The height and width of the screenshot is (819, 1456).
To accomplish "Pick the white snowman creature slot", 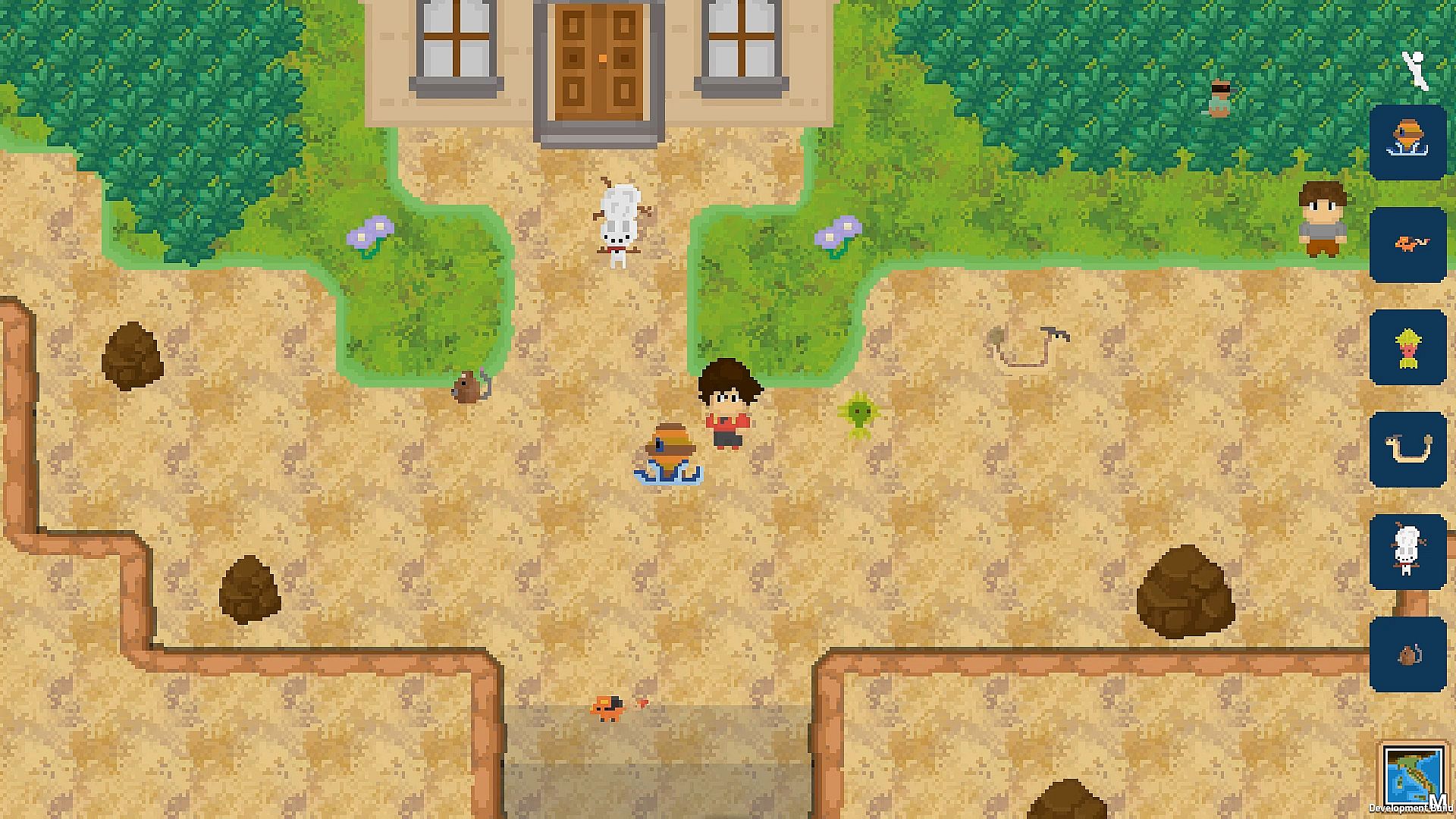I will [x=1407, y=551].
